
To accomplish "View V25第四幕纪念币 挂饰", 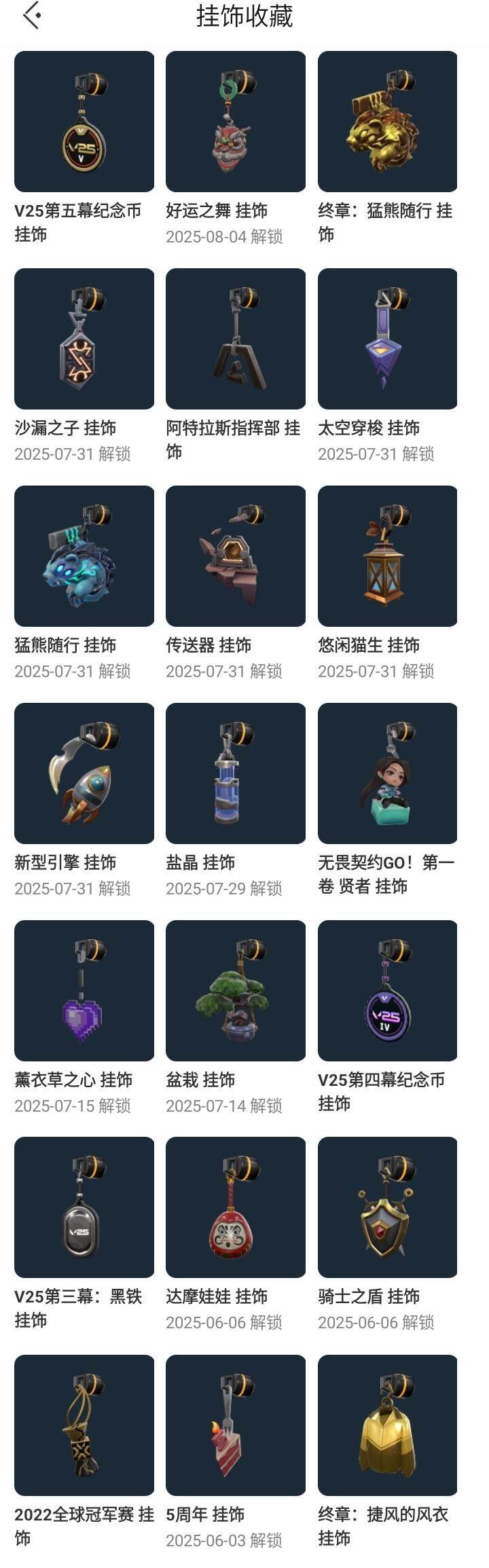I will (387, 991).
